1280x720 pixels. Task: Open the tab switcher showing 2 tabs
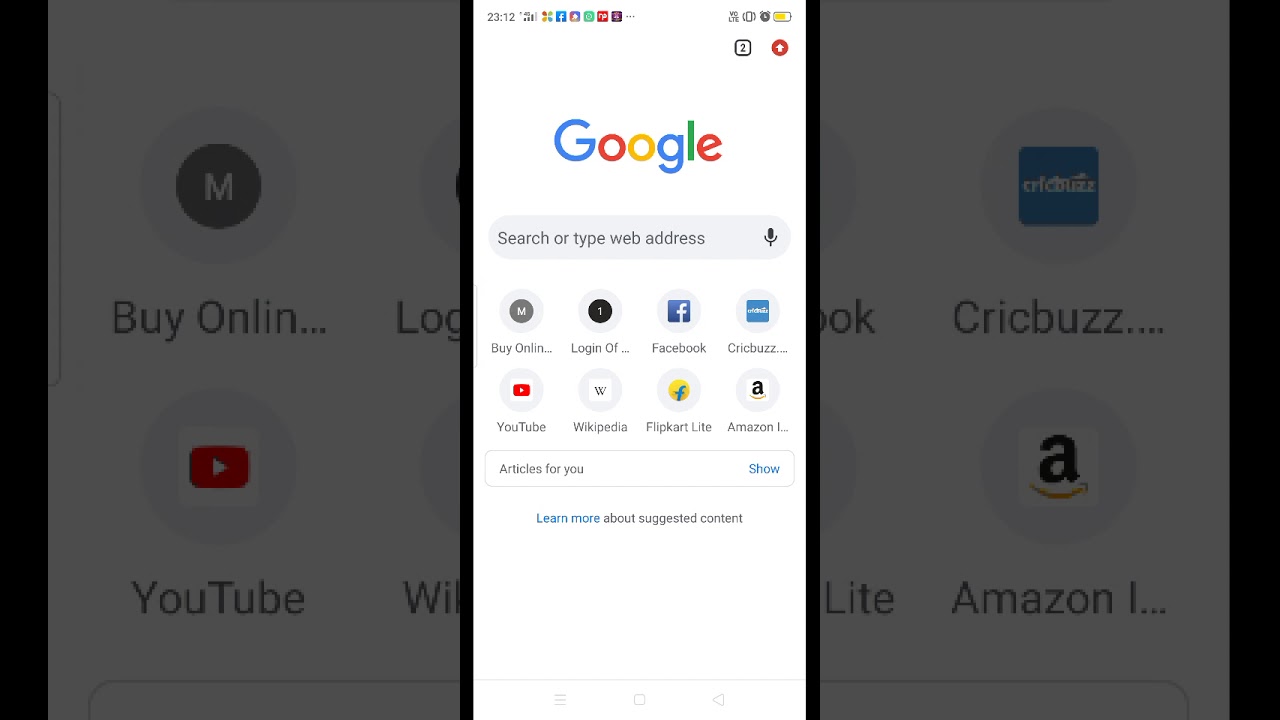(742, 48)
